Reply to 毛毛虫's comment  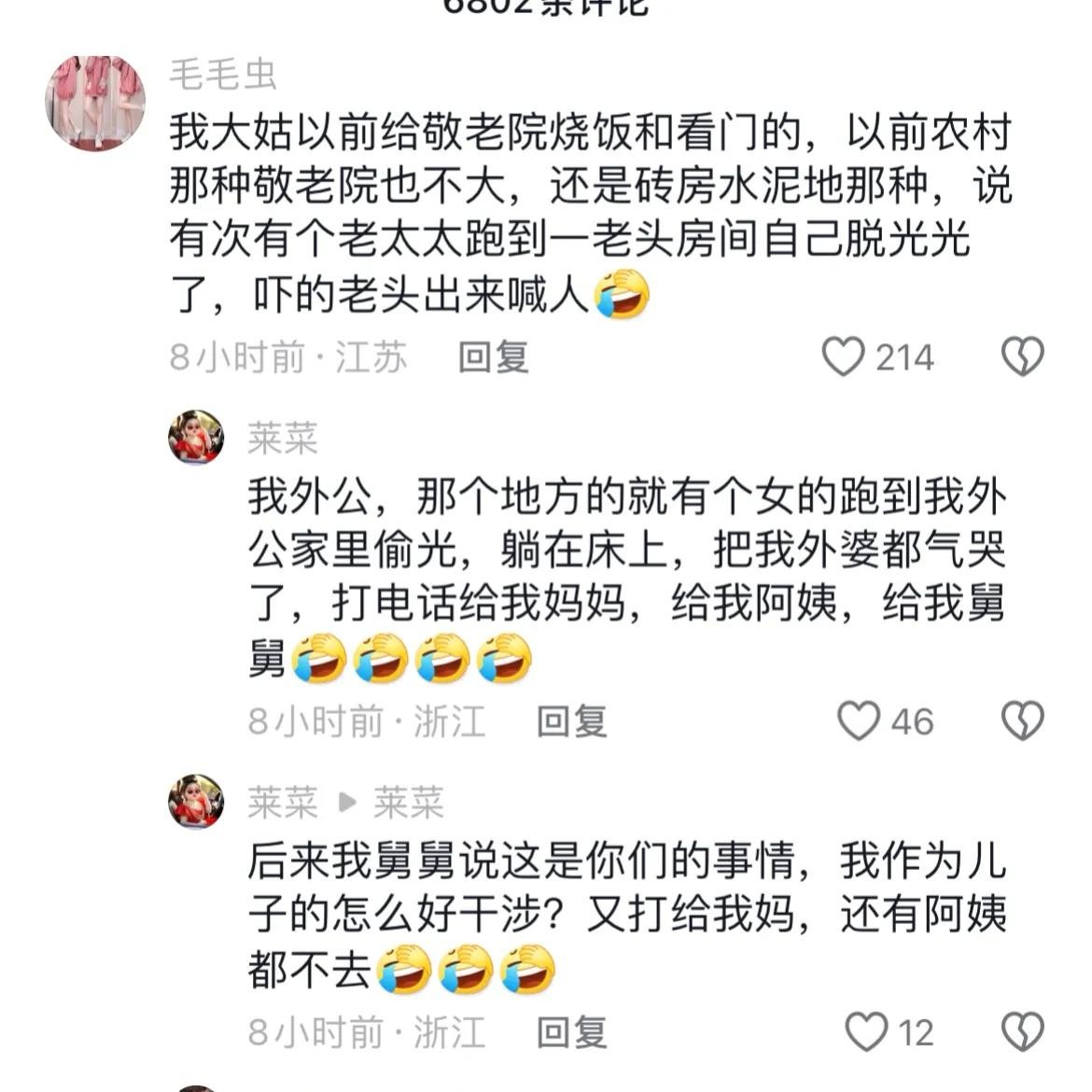click(493, 357)
